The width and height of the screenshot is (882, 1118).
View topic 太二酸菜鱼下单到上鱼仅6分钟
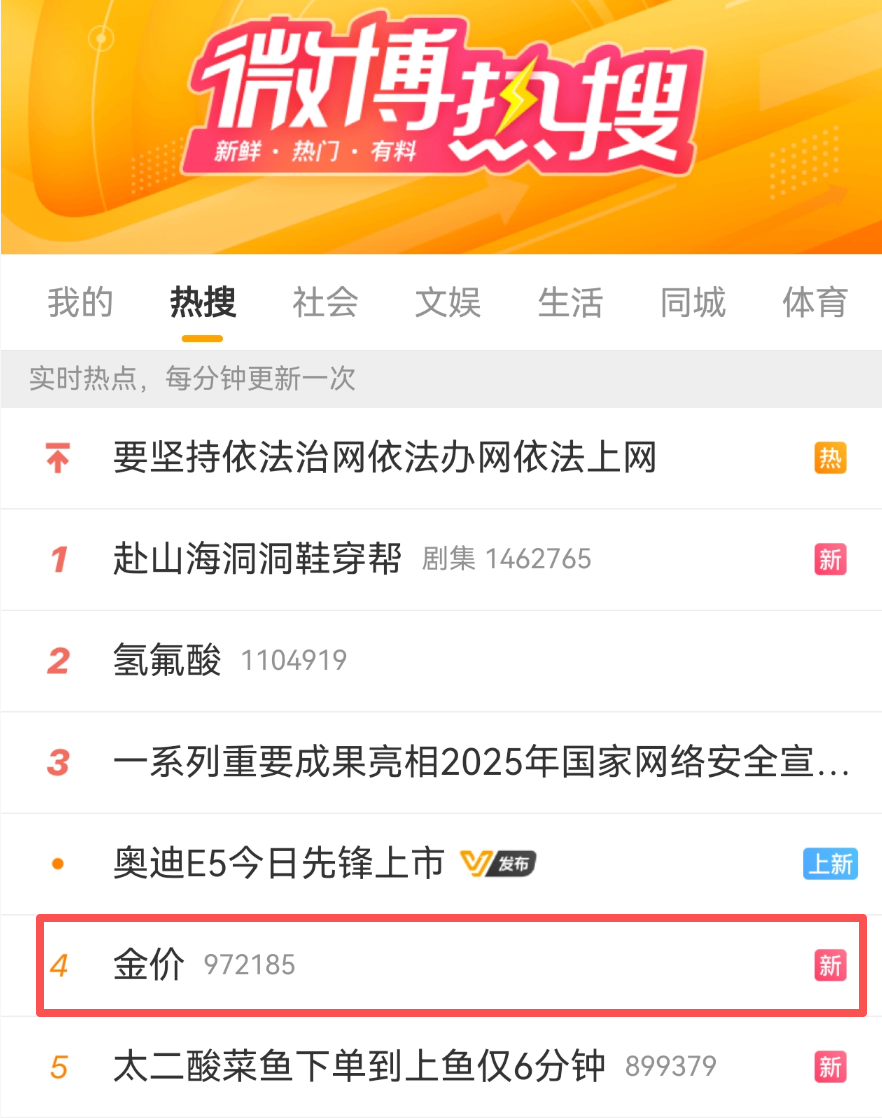[359, 1067]
